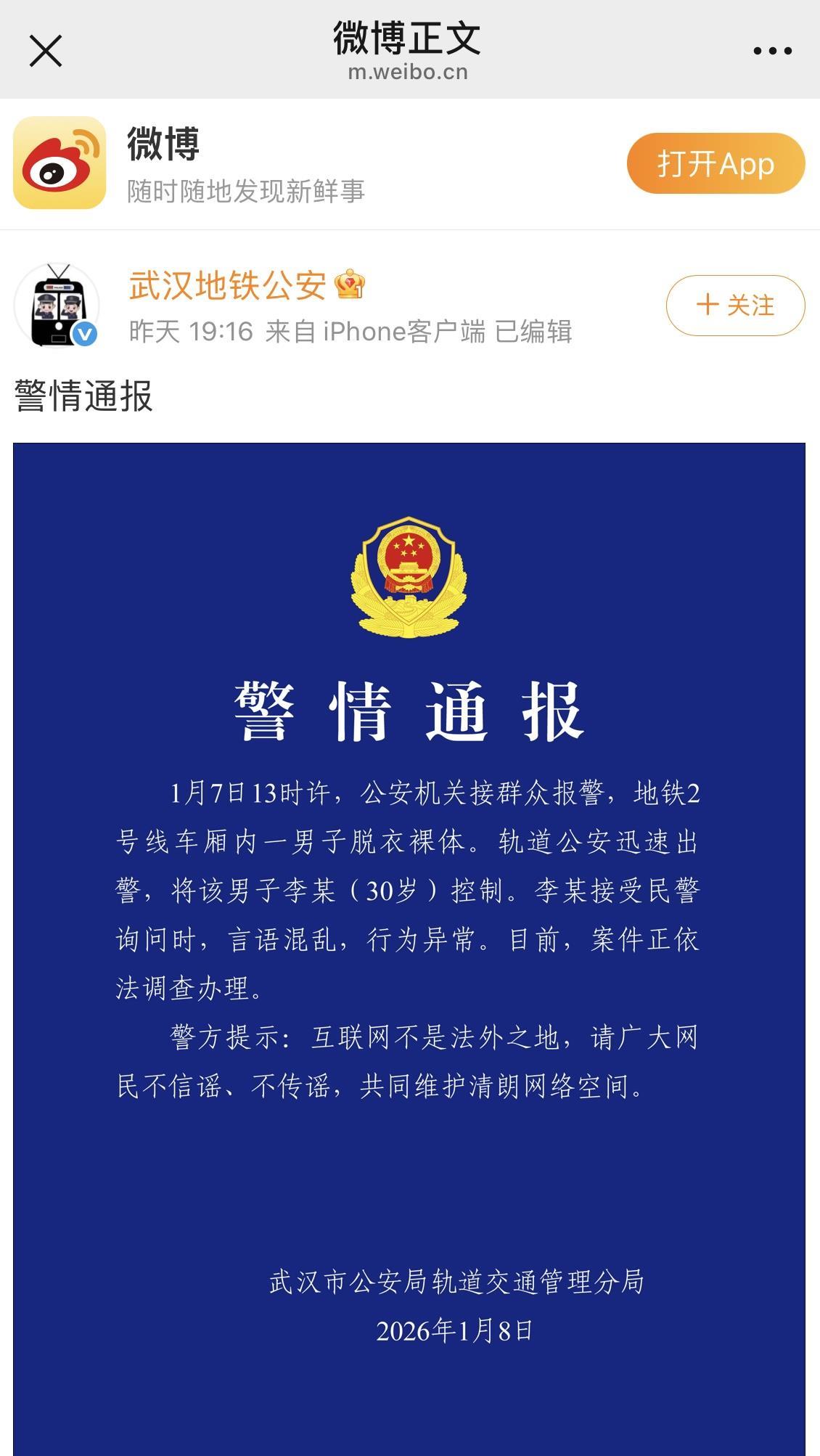View the 警情通报 image full screen

click(x=409, y=944)
